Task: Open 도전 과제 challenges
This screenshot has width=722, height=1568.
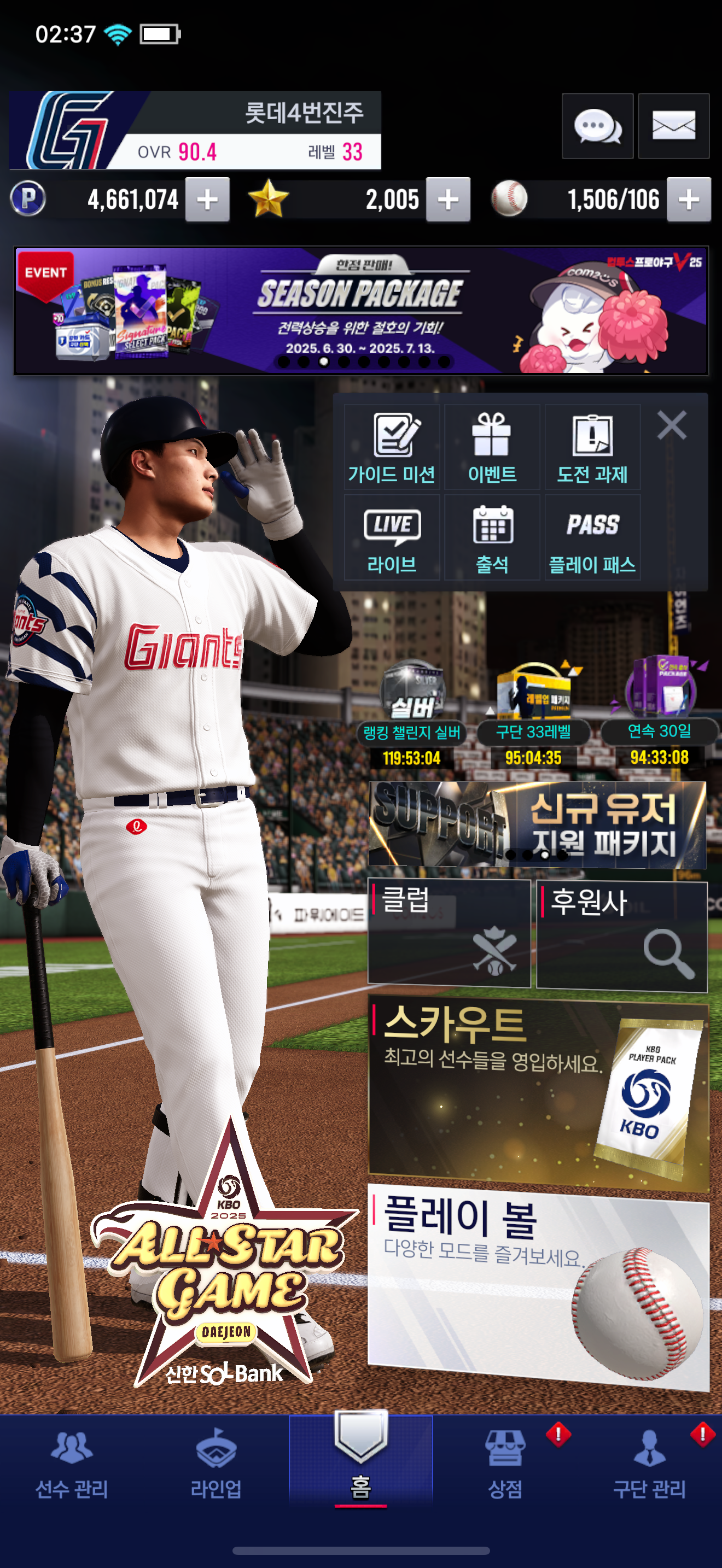Action: click(592, 447)
